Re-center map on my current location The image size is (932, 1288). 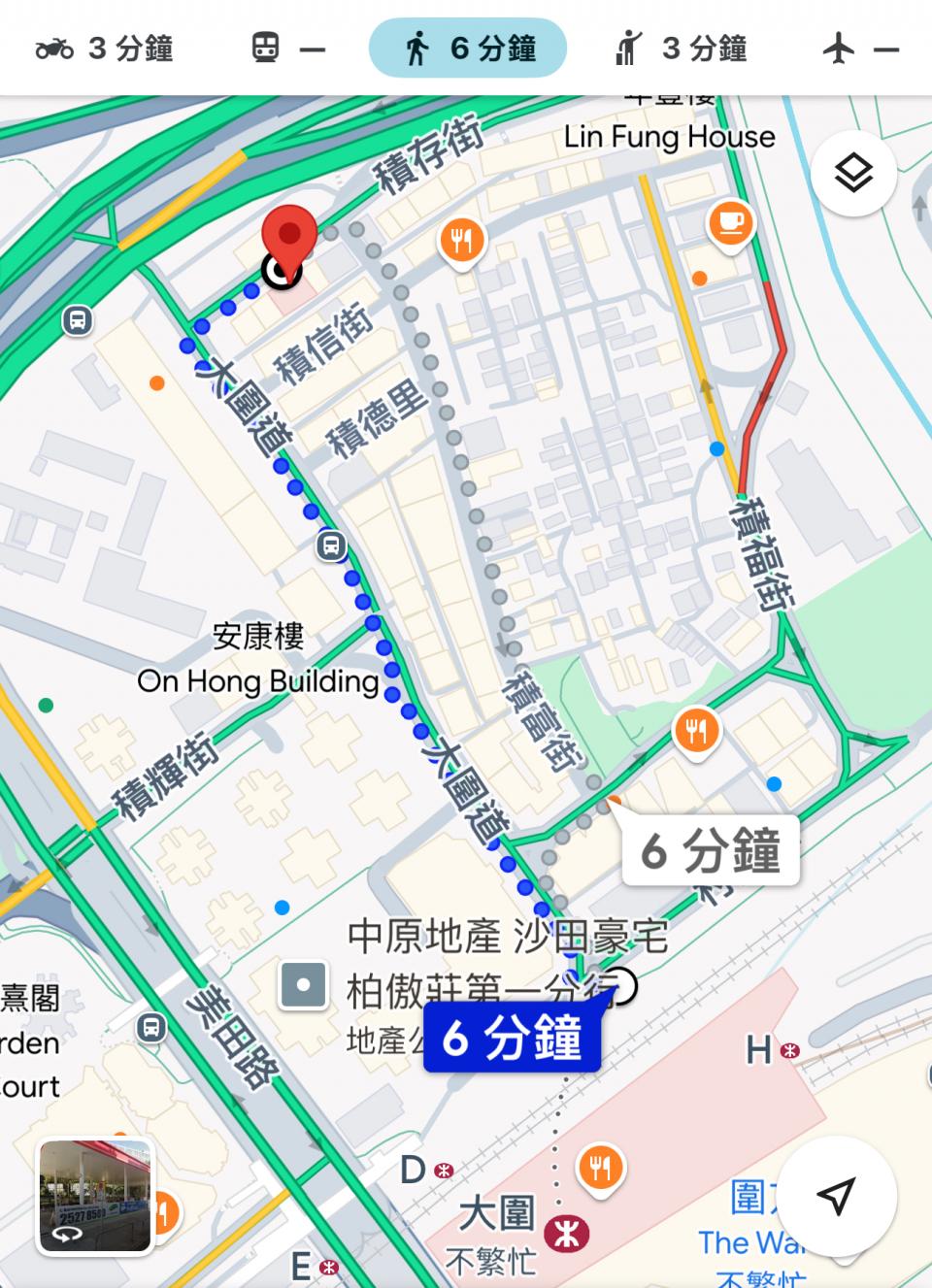click(x=835, y=1196)
